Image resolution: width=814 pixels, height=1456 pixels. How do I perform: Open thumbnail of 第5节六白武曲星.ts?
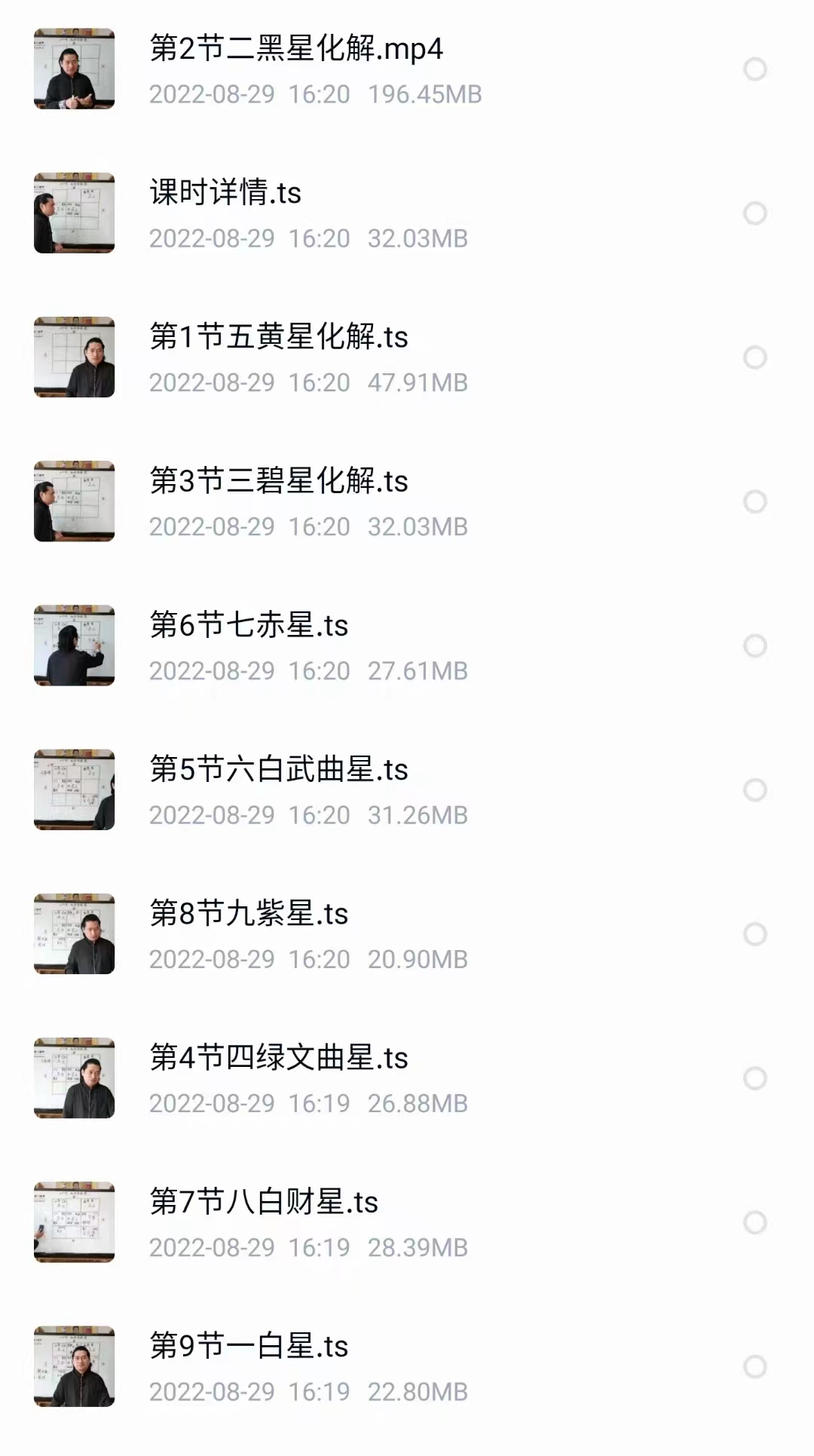coord(73,789)
